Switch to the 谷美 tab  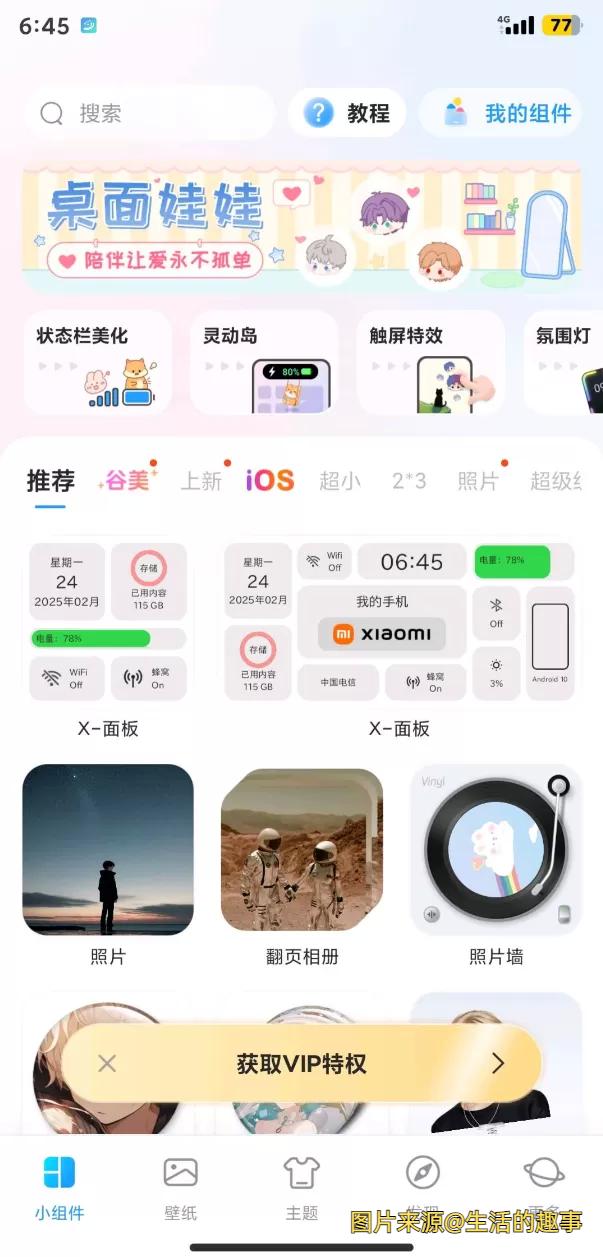click(x=127, y=481)
